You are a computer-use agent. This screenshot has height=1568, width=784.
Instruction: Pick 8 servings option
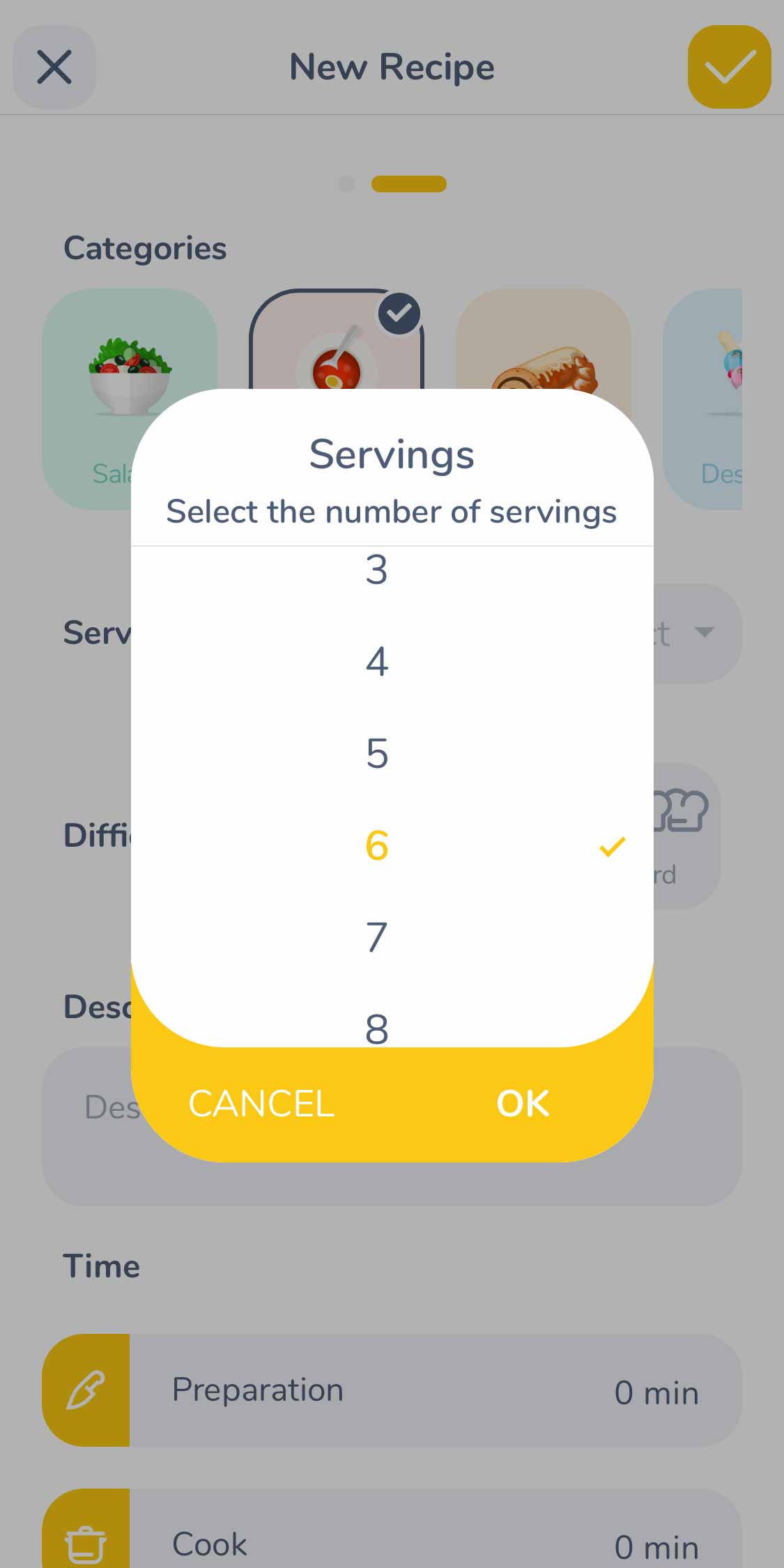coord(377,1026)
